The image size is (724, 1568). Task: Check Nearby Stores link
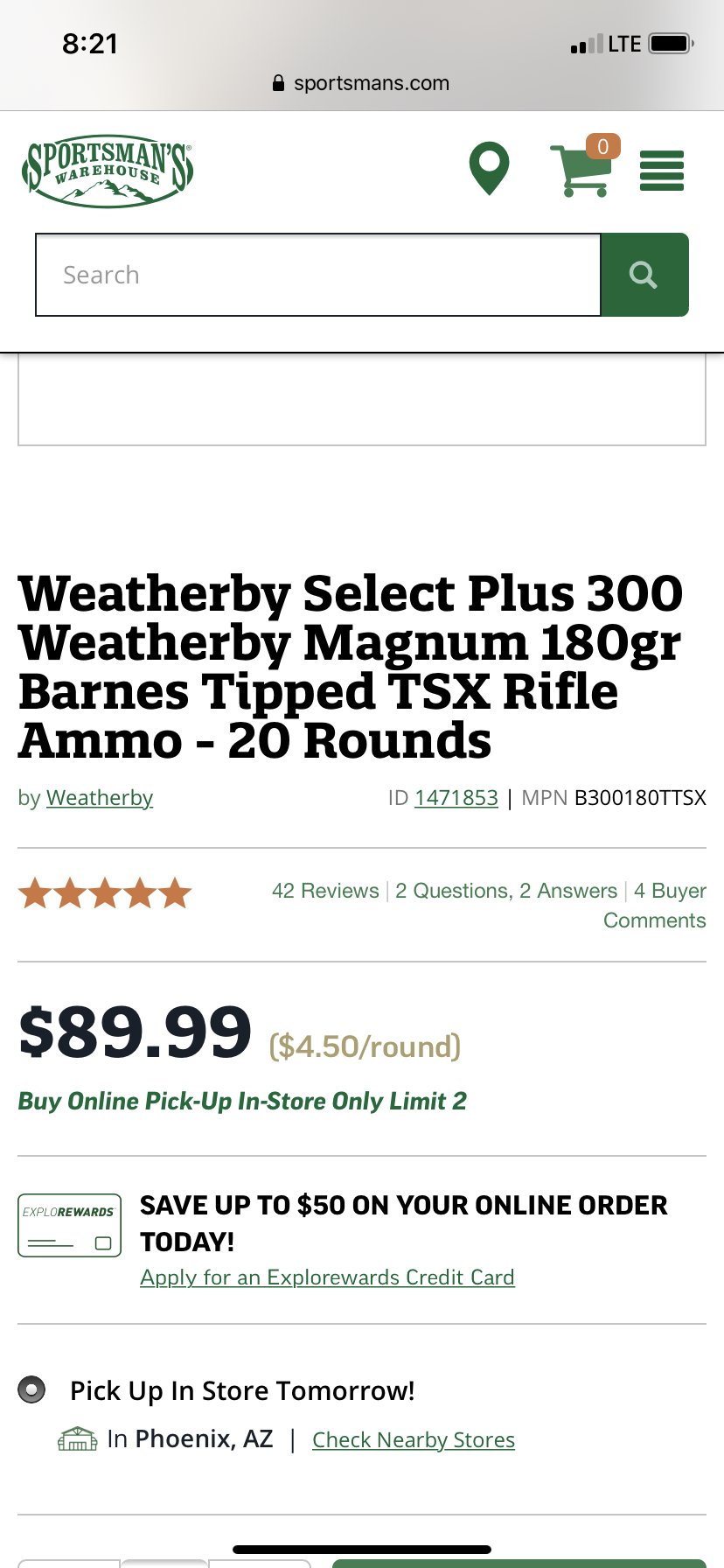(414, 1439)
